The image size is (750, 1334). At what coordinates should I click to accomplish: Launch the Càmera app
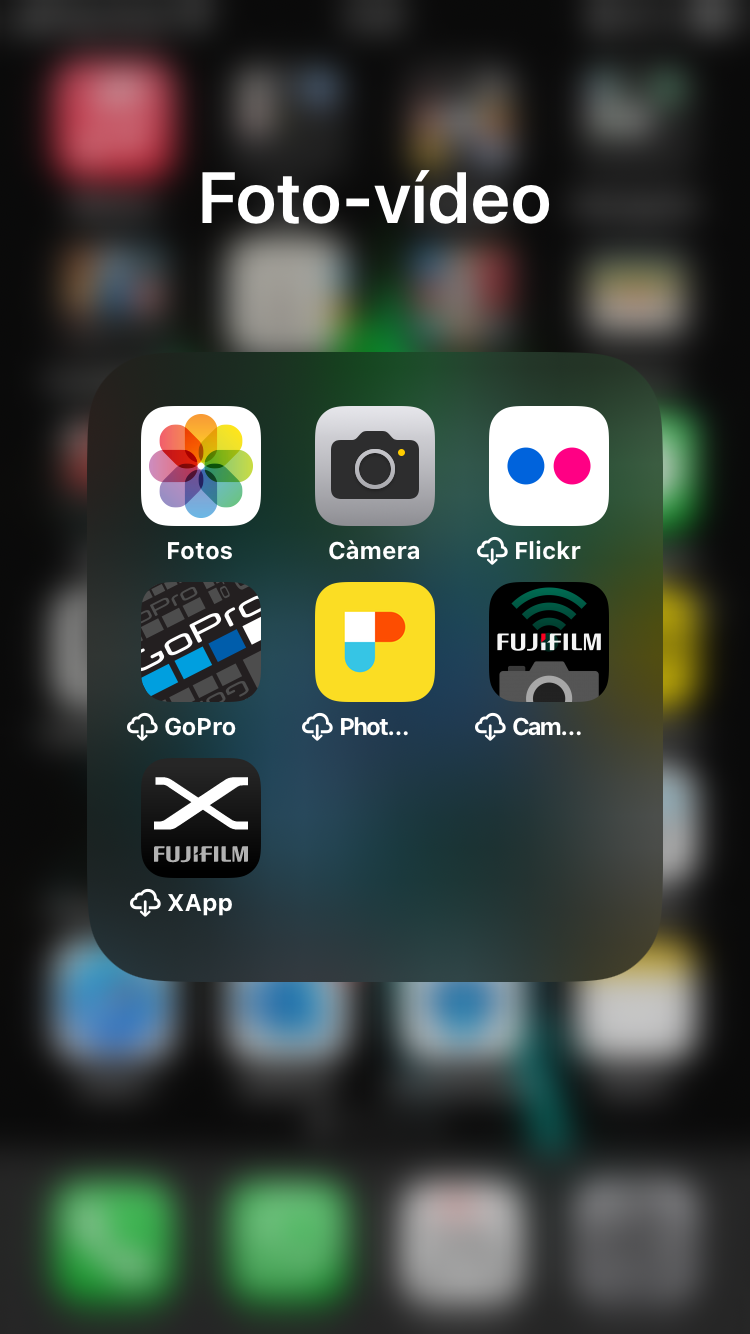(x=374, y=466)
